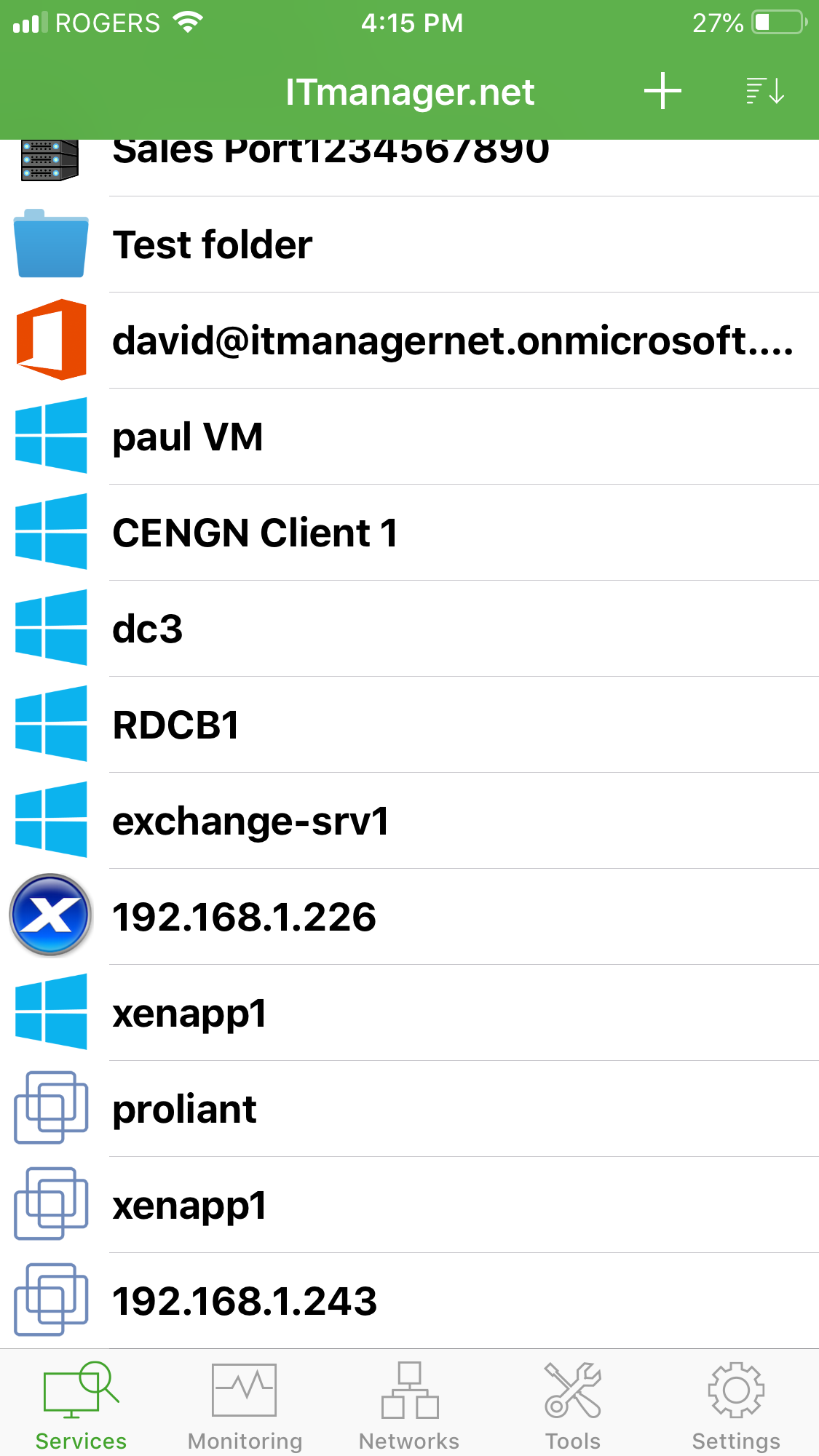Image resolution: width=819 pixels, height=1456 pixels.
Task: Click the VMware icon next to proliant
Action: click(x=50, y=1108)
